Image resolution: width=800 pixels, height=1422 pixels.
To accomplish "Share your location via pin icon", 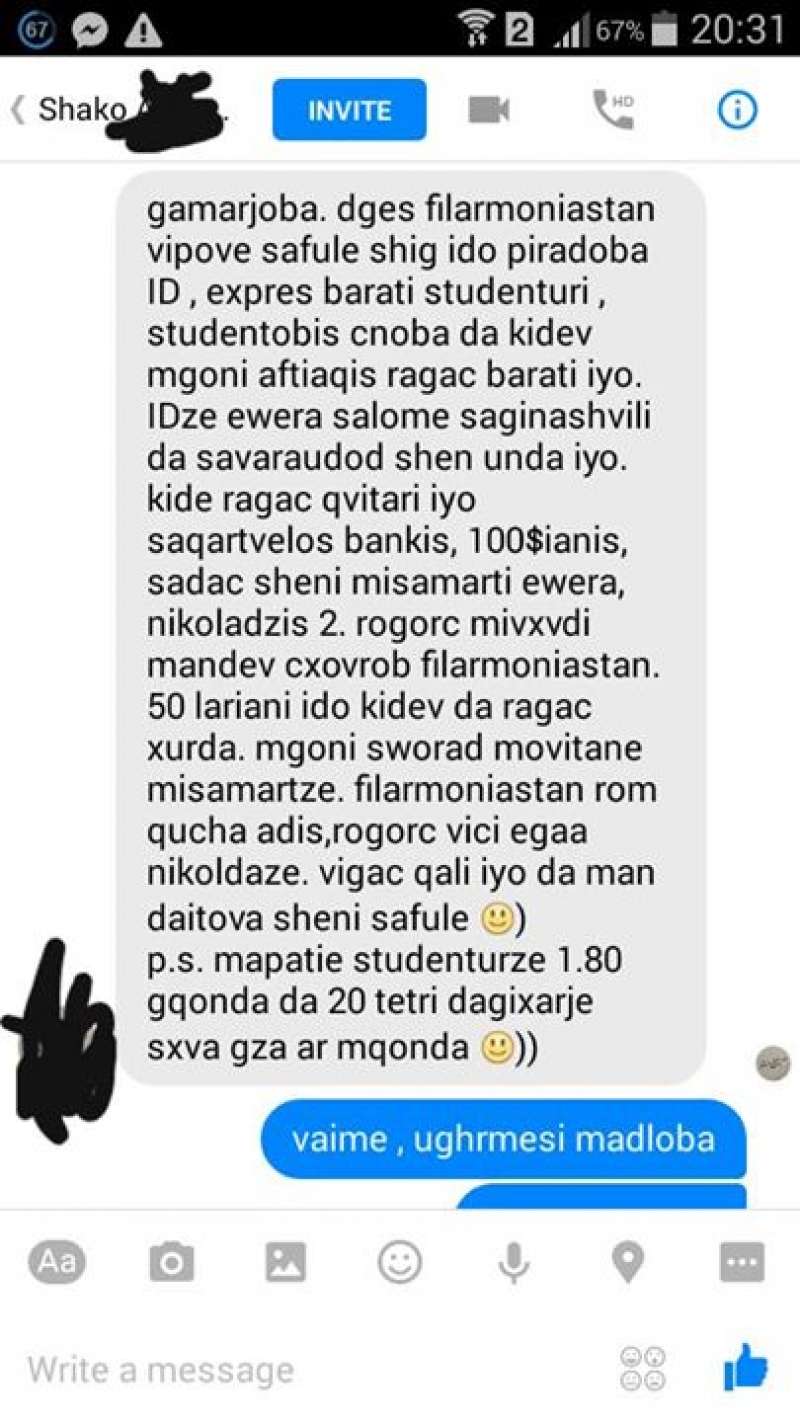I will point(628,1262).
